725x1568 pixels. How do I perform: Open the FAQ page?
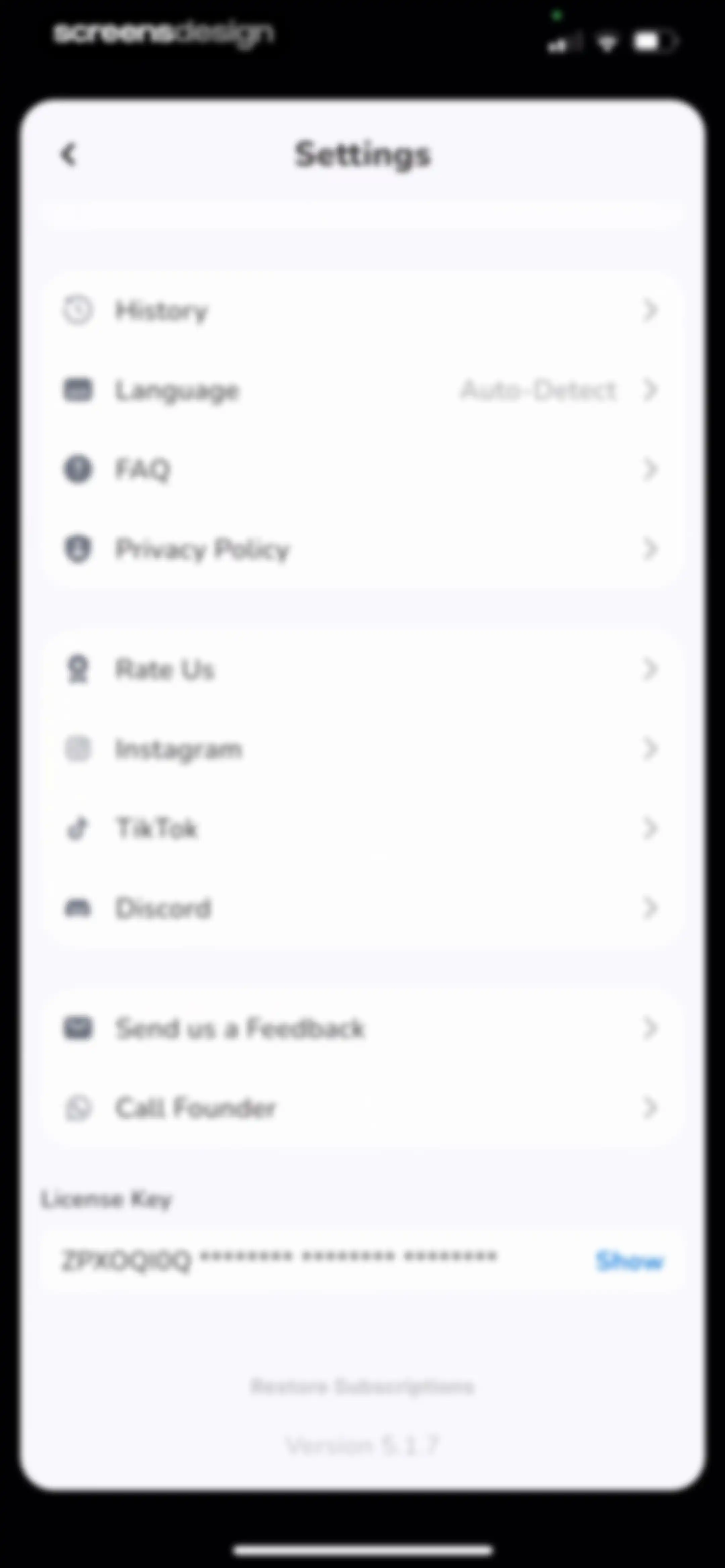362,469
